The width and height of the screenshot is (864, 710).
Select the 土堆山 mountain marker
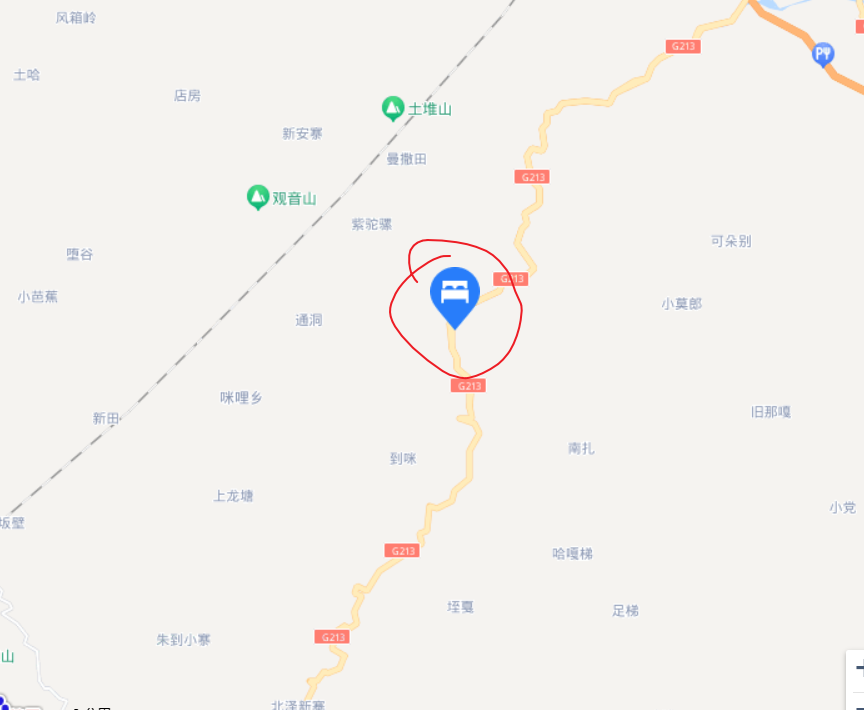[393, 108]
